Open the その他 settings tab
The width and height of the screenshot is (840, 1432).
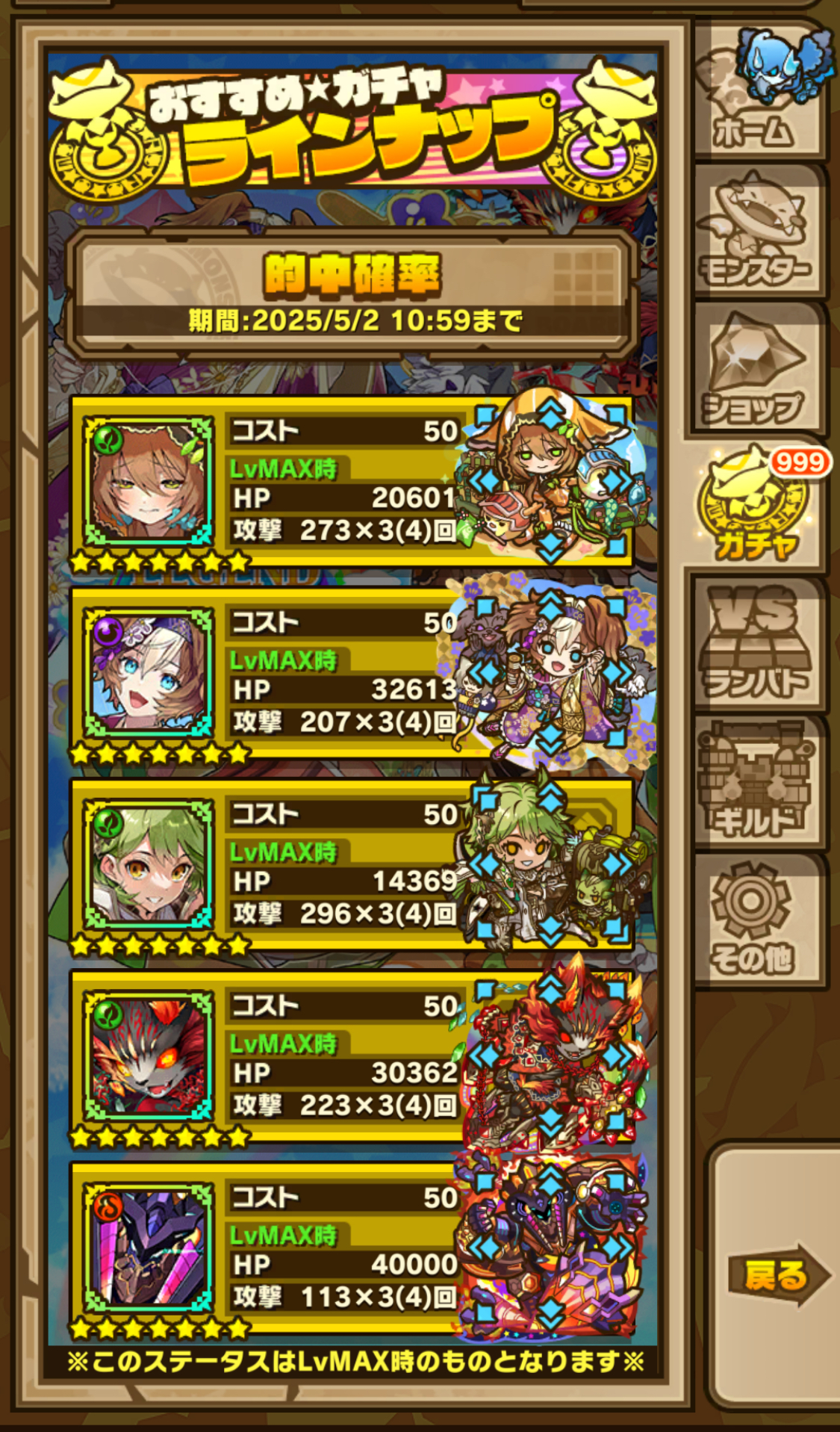click(758, 920)
